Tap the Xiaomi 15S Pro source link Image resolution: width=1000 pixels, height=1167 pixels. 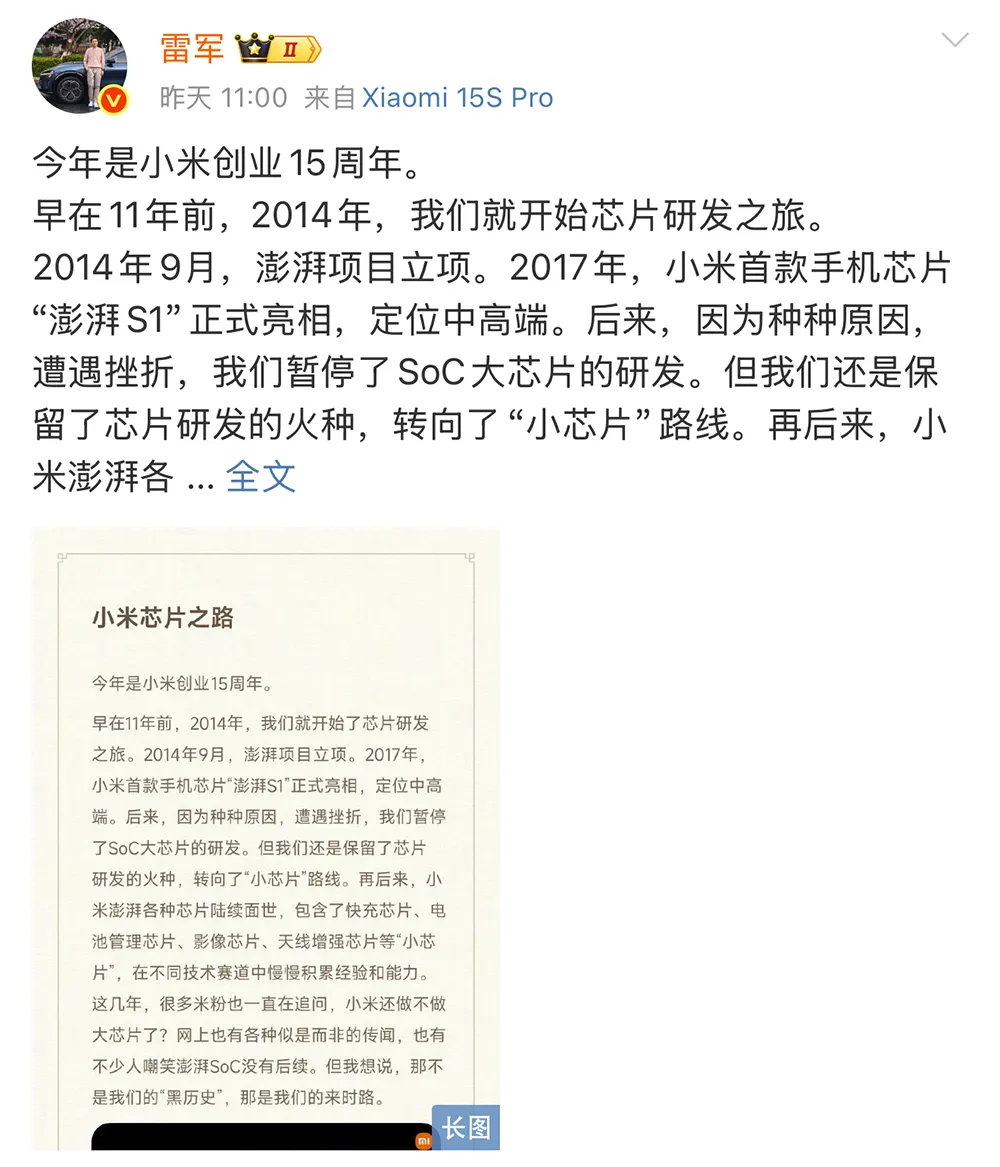457,98
